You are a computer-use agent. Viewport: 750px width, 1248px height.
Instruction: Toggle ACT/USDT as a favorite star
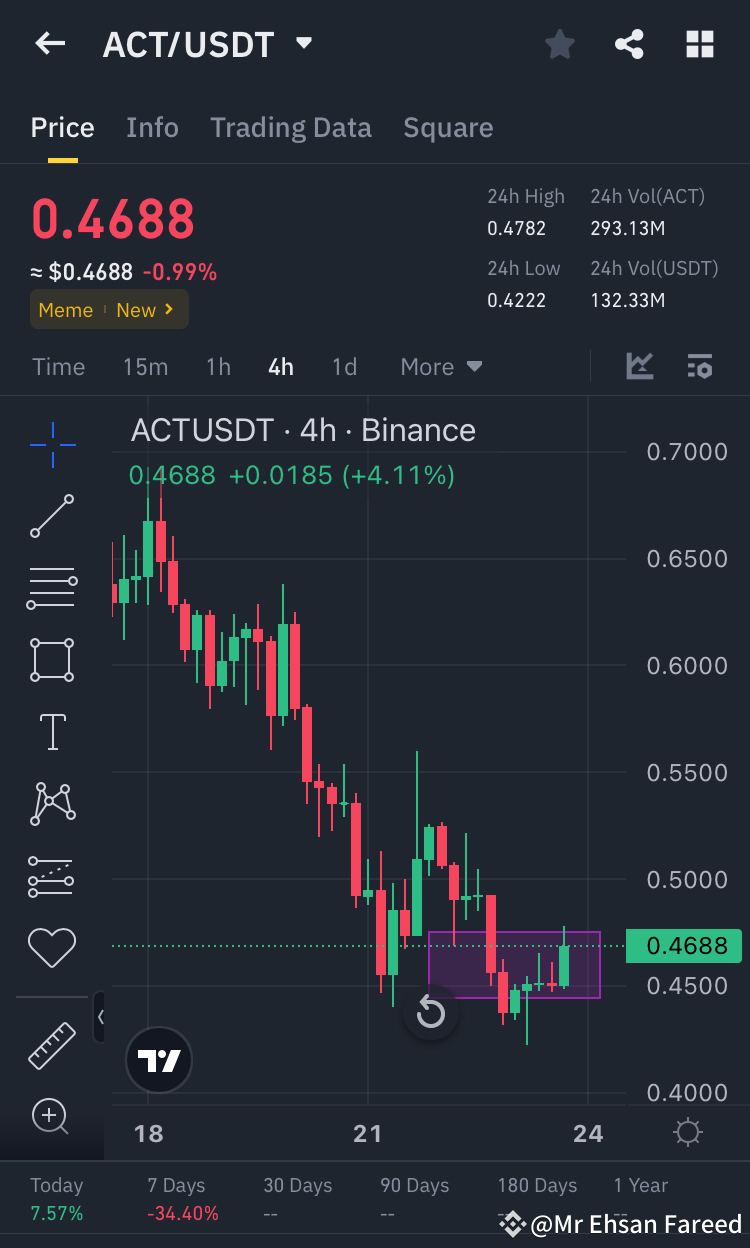(x=559, y=43)
